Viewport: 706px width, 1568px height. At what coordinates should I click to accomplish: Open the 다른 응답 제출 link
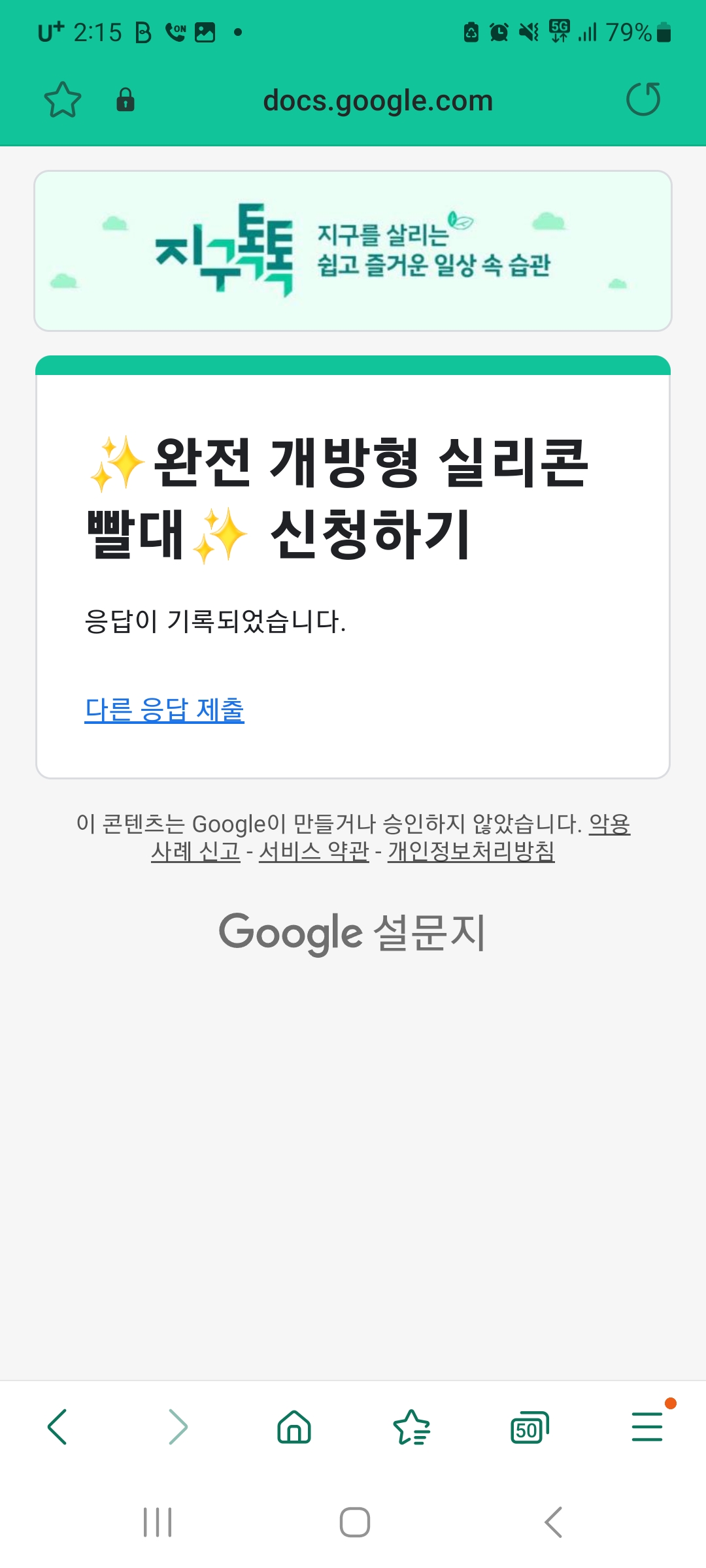point(165,710)
